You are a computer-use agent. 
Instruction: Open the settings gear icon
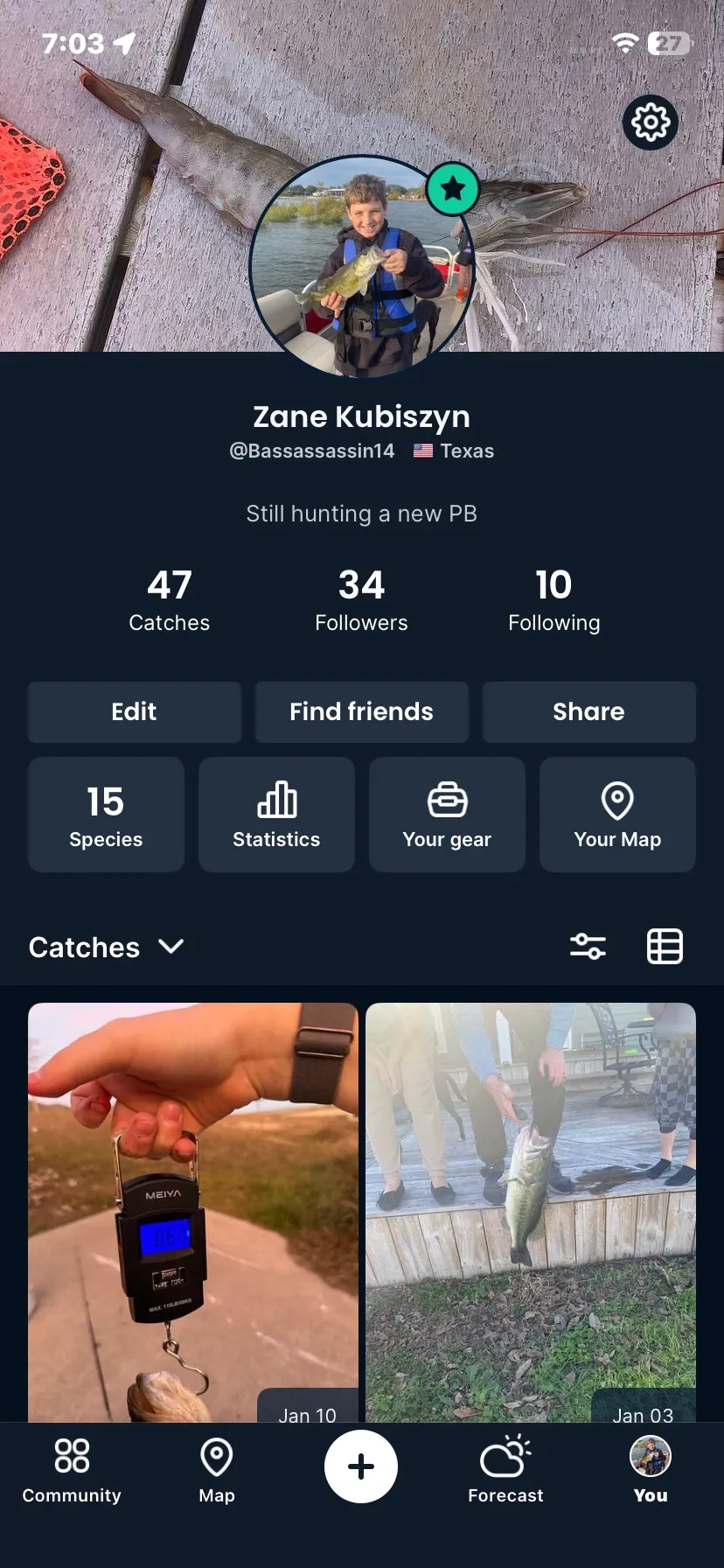click(x=651, y=122)
